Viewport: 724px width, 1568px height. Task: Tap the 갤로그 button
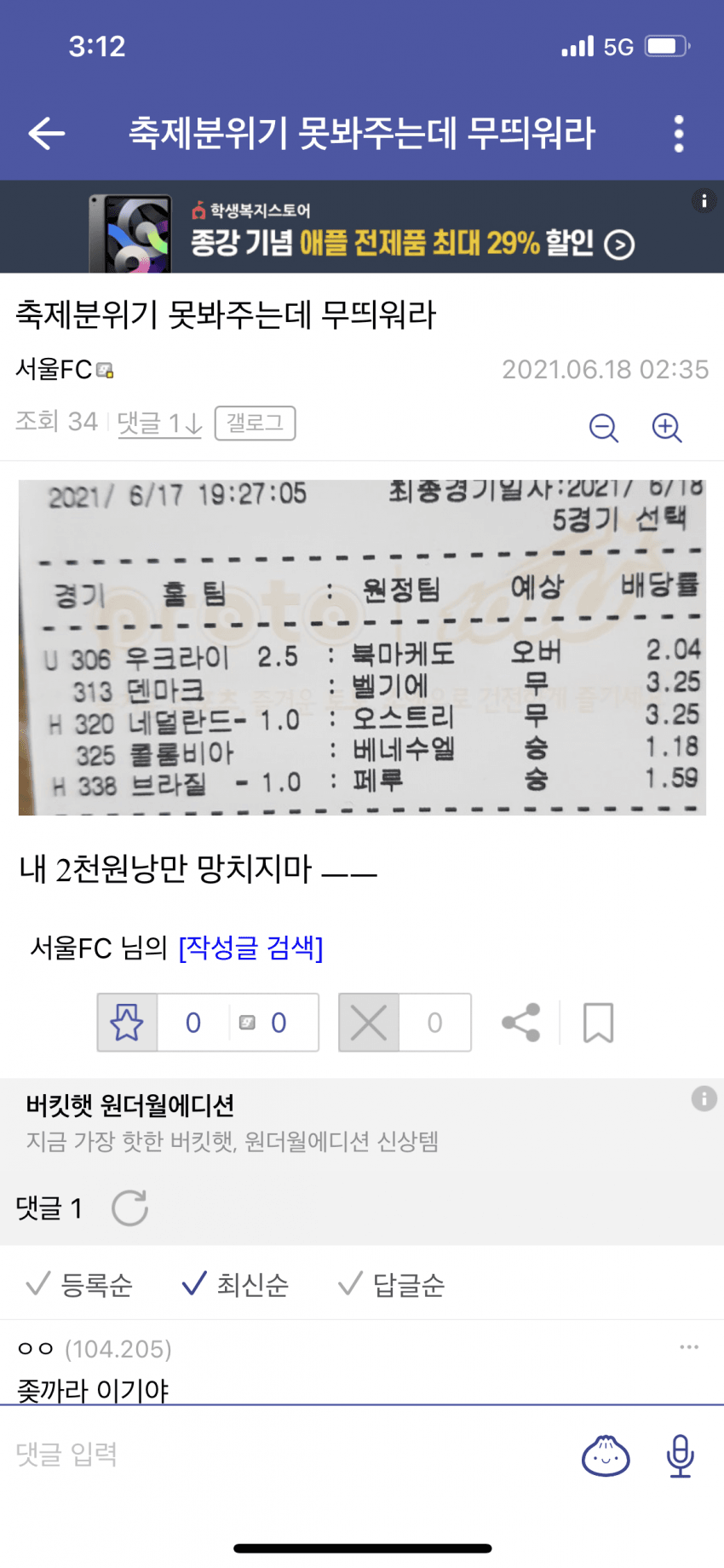click(255, 423)
